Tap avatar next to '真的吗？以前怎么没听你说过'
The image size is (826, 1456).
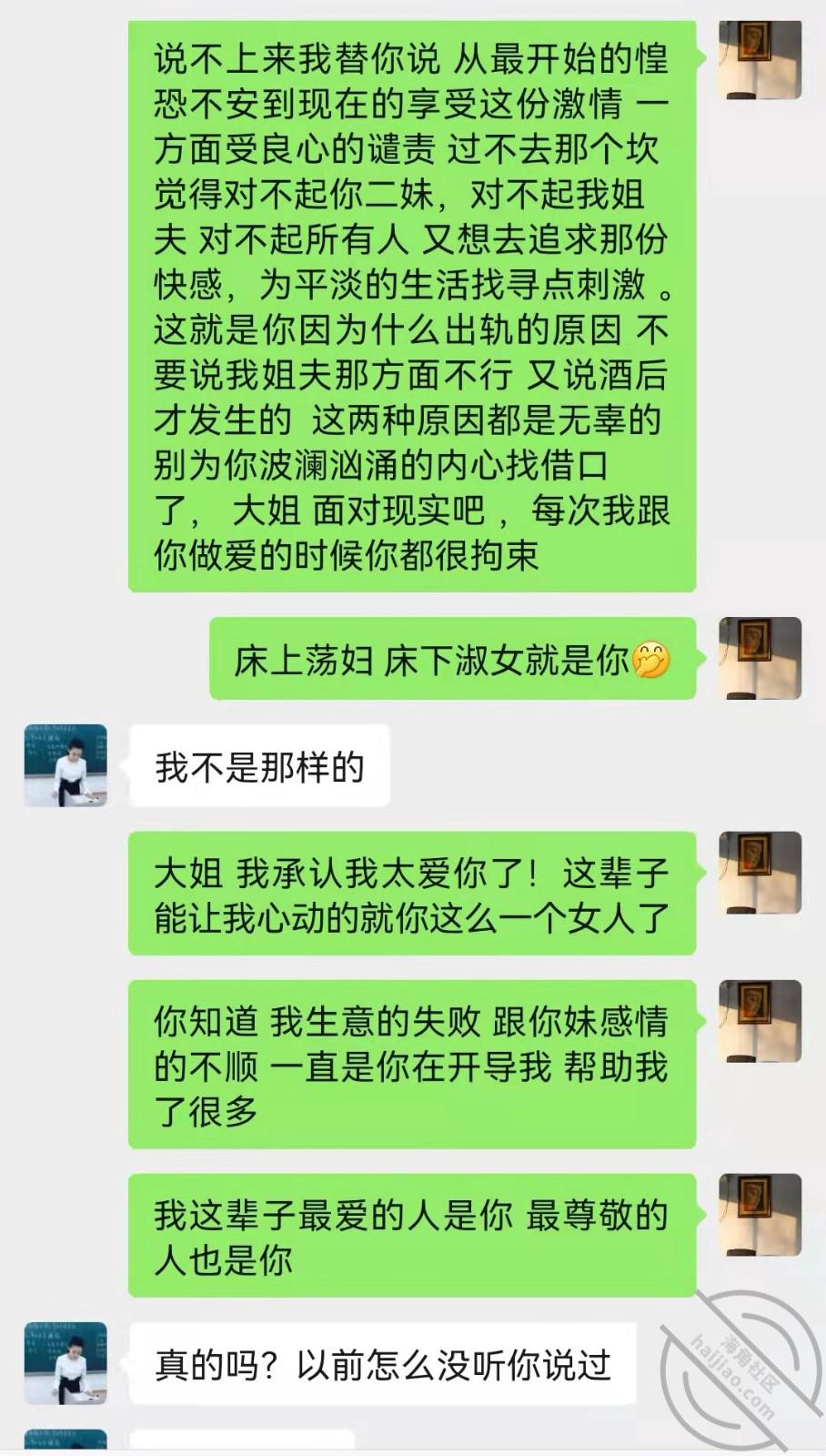(65, 1362)
